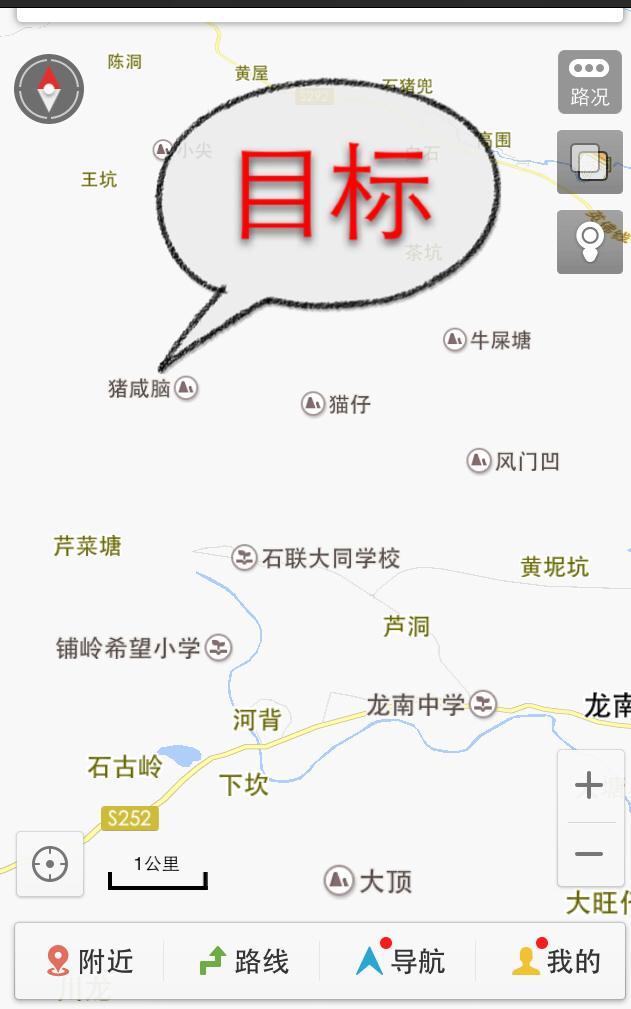631x1009 pixels.
Task: Start 导航 navigation
Action: tap(400, 961)
